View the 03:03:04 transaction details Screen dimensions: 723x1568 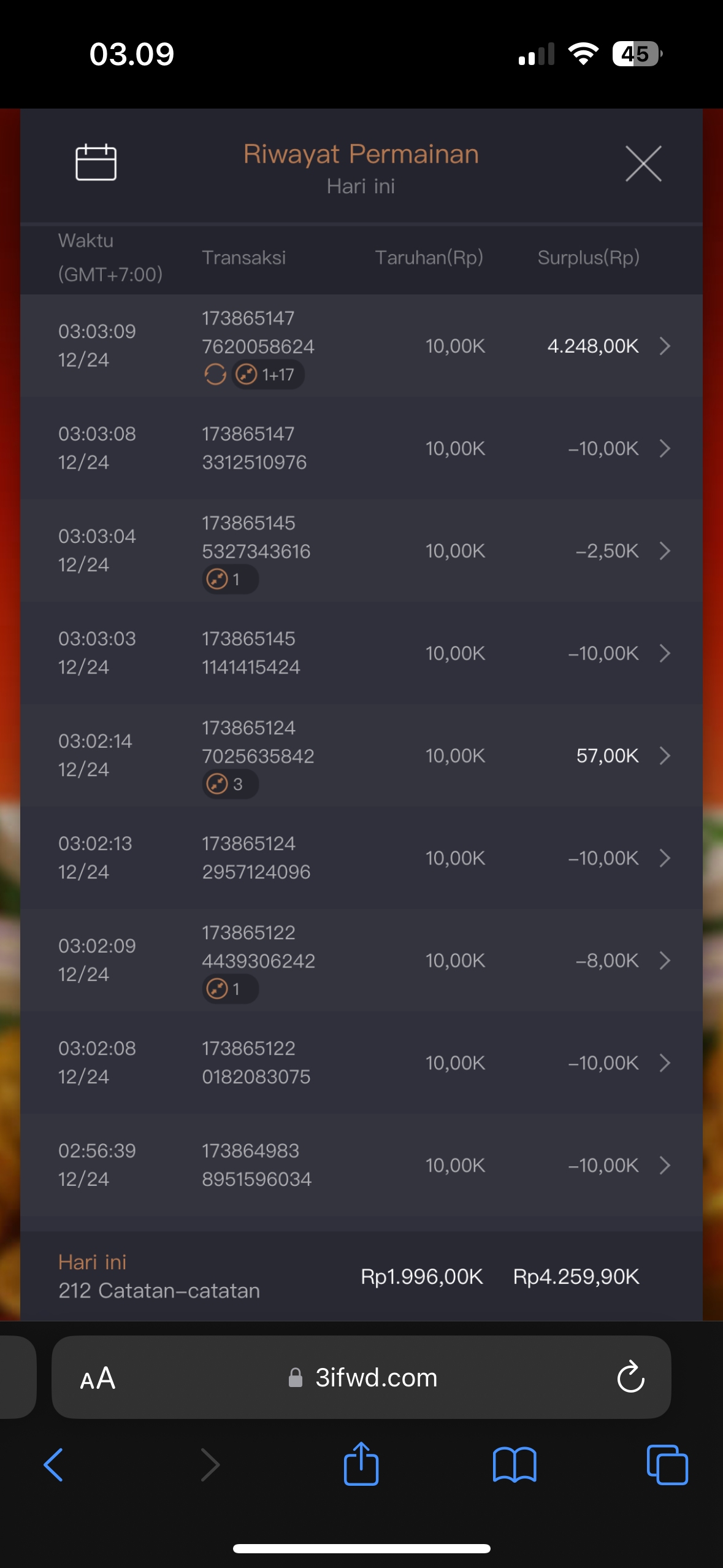tap(665, 551)
